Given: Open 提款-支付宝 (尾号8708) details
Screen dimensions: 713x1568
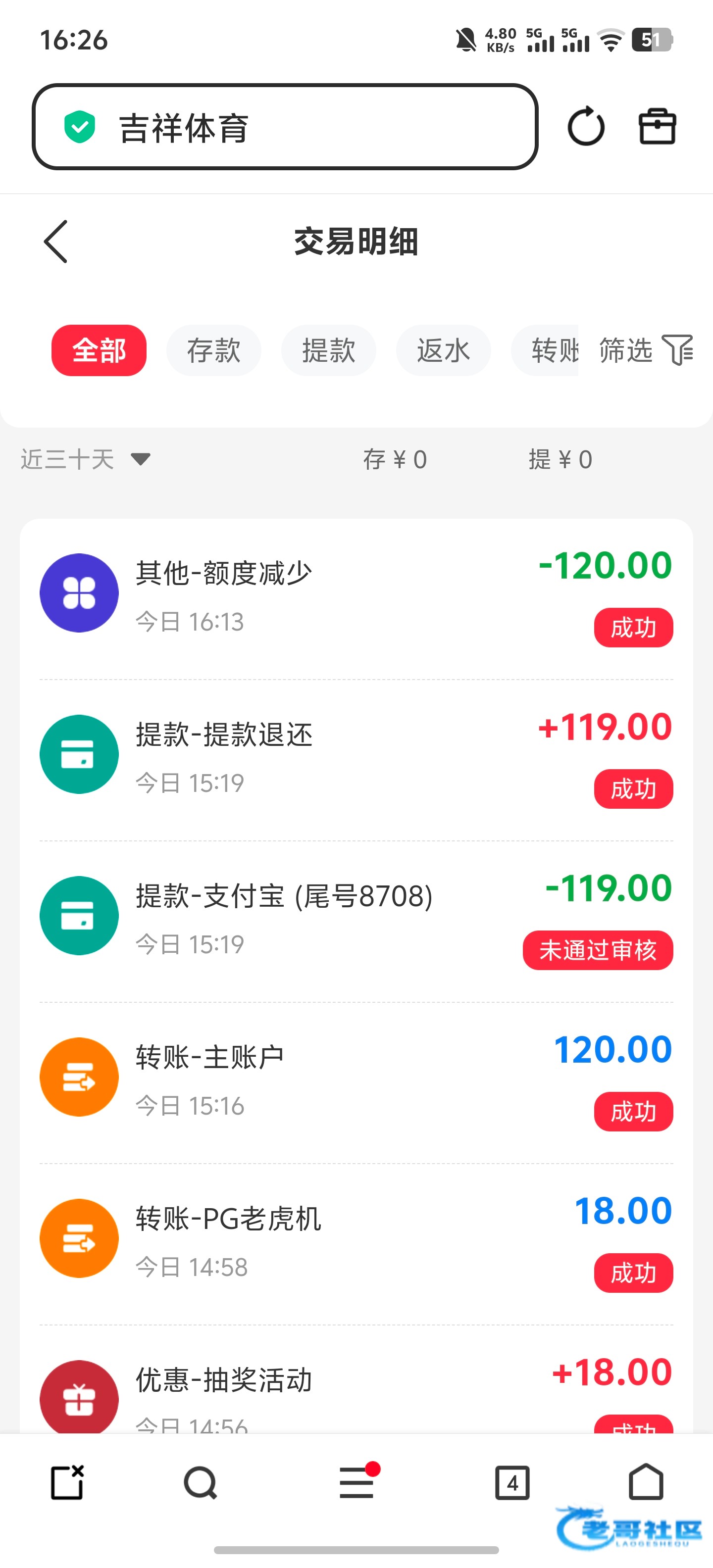Looking at the screenshot, I should pos(356,917).
